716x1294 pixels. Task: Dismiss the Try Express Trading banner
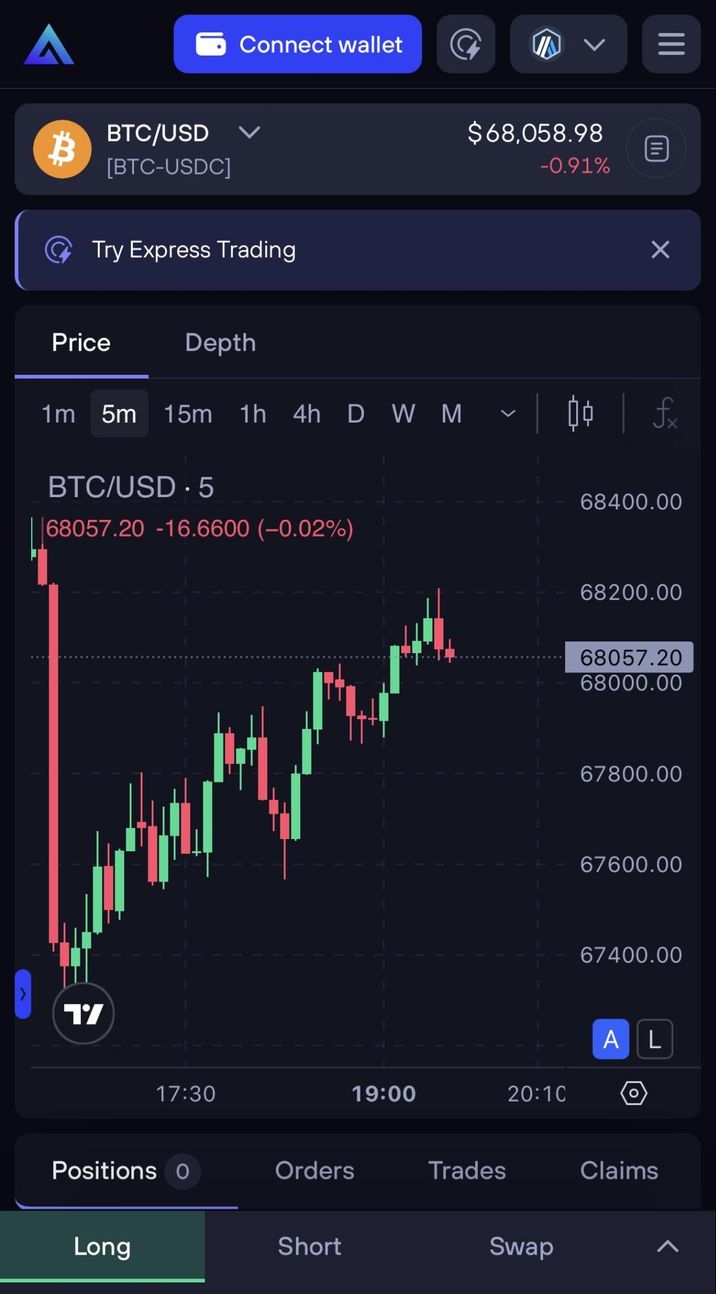click(660, 250)
